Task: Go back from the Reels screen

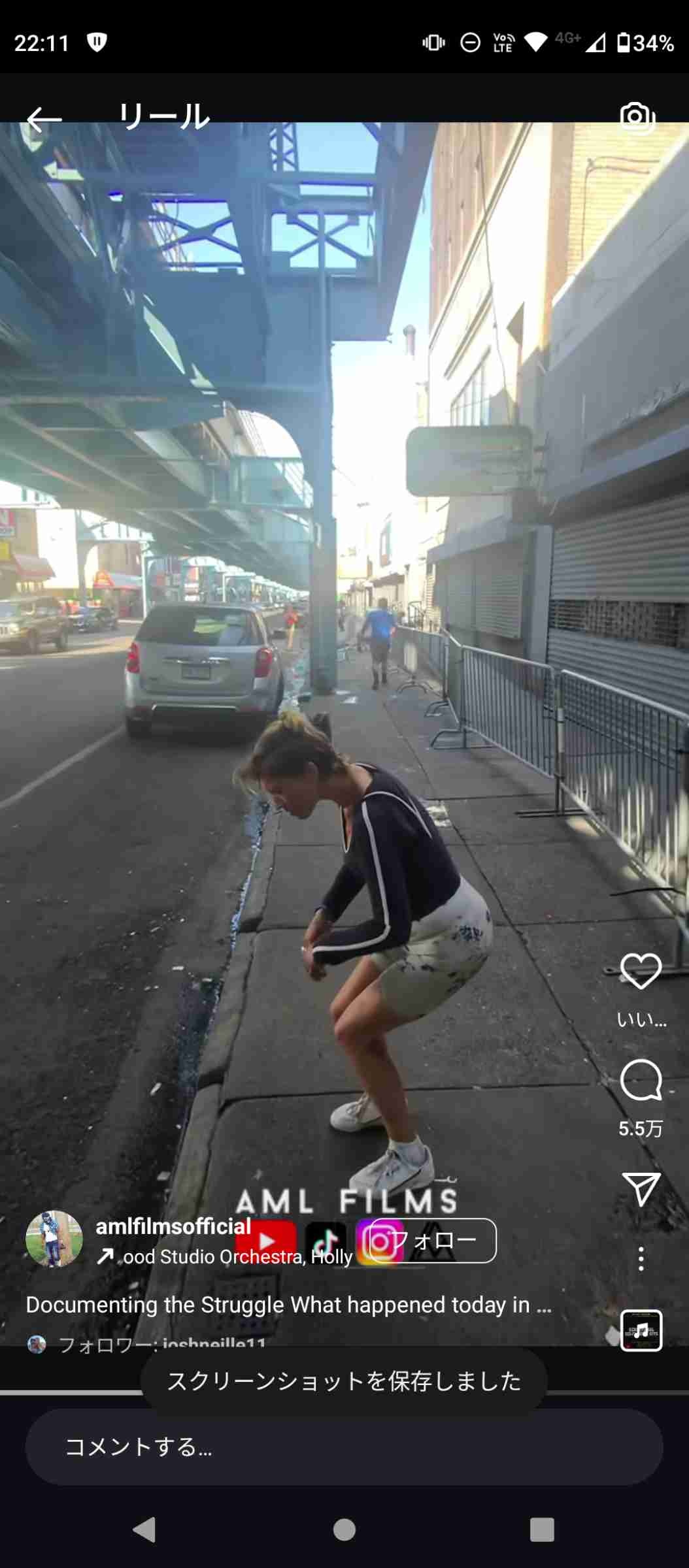Action: click(44, 119)
